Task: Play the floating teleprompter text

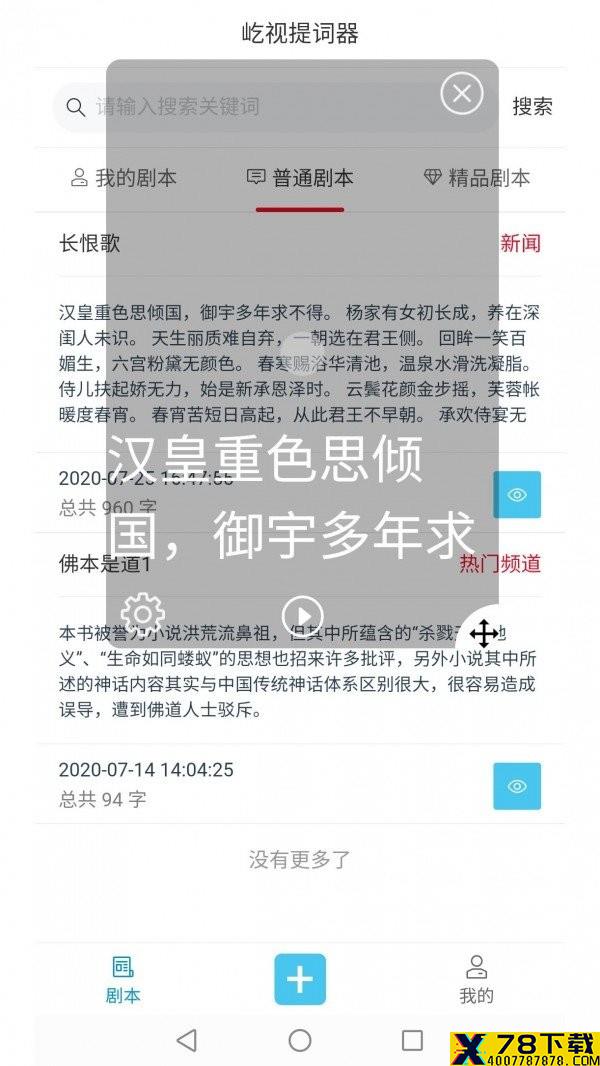Action: tap(302, 616)
